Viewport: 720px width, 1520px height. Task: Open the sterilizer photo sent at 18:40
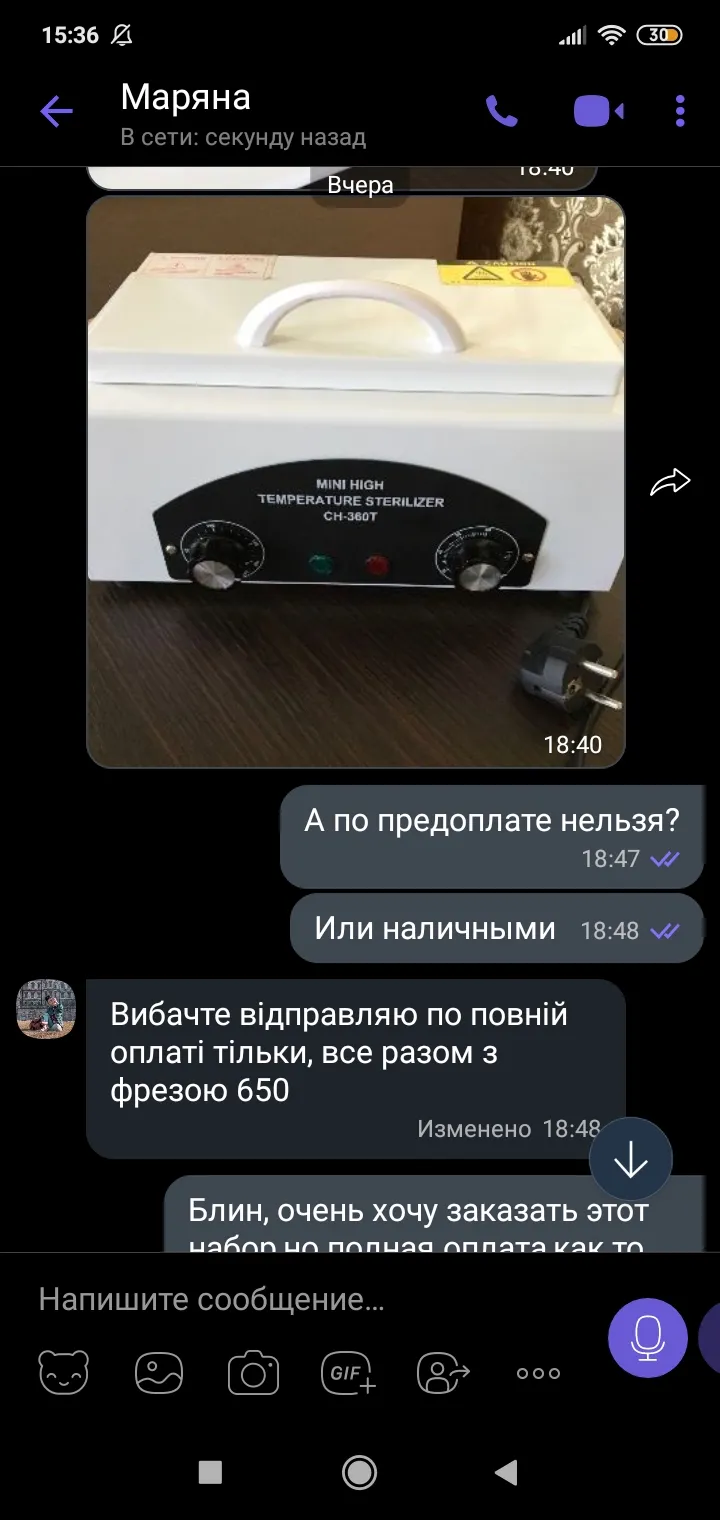pyautogui.click(x=356, y=482)
